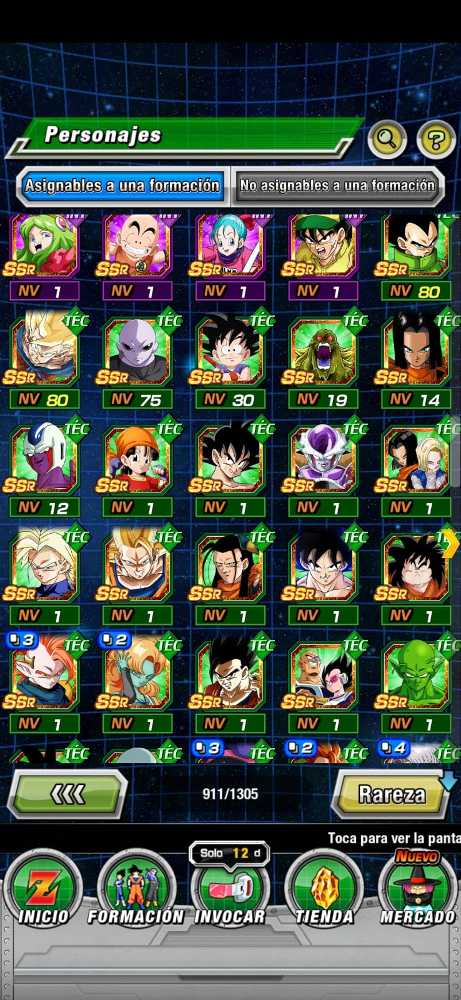Select the level 30 character card
The width and height of the screenshot is (461, 1000).
[x=230, y=359]
